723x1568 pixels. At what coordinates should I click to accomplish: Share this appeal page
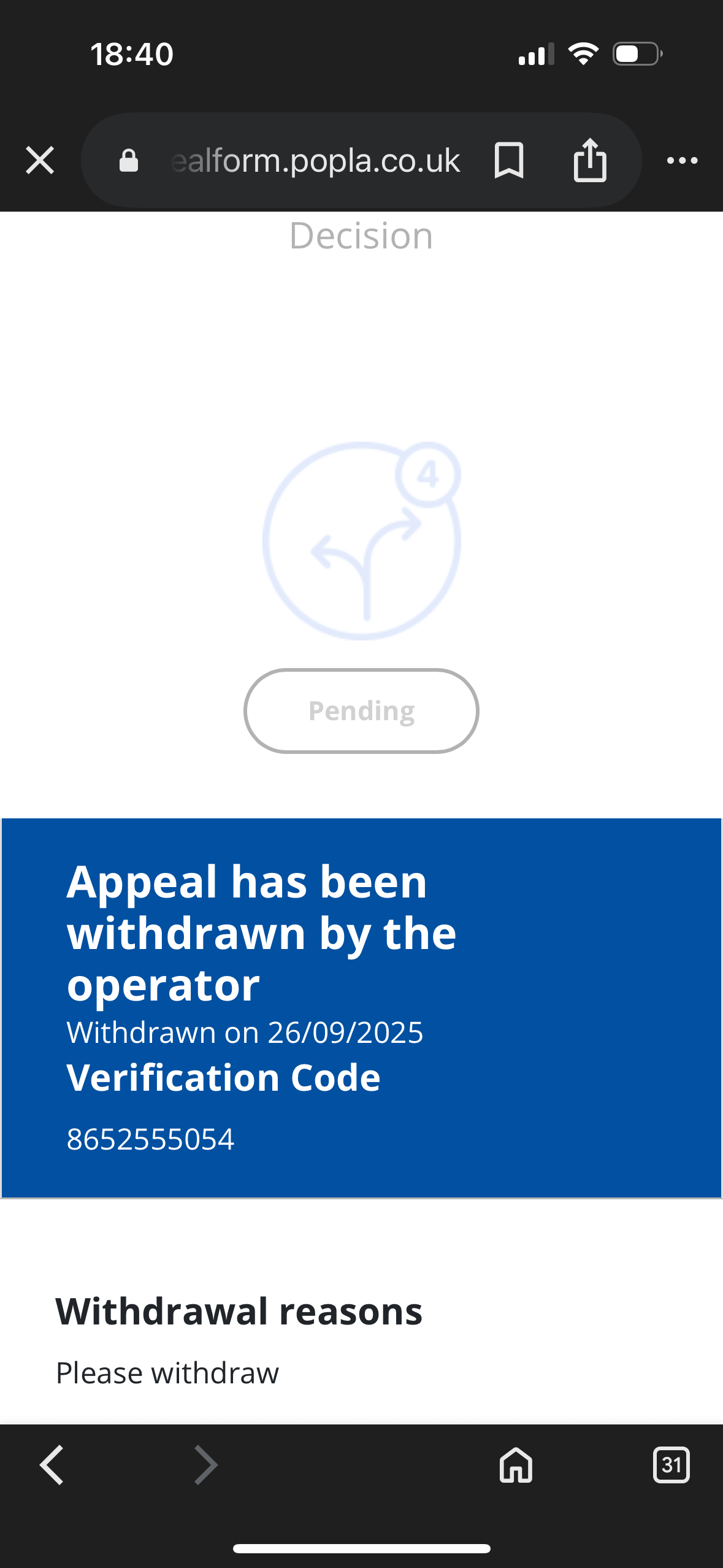click(590, 161)
